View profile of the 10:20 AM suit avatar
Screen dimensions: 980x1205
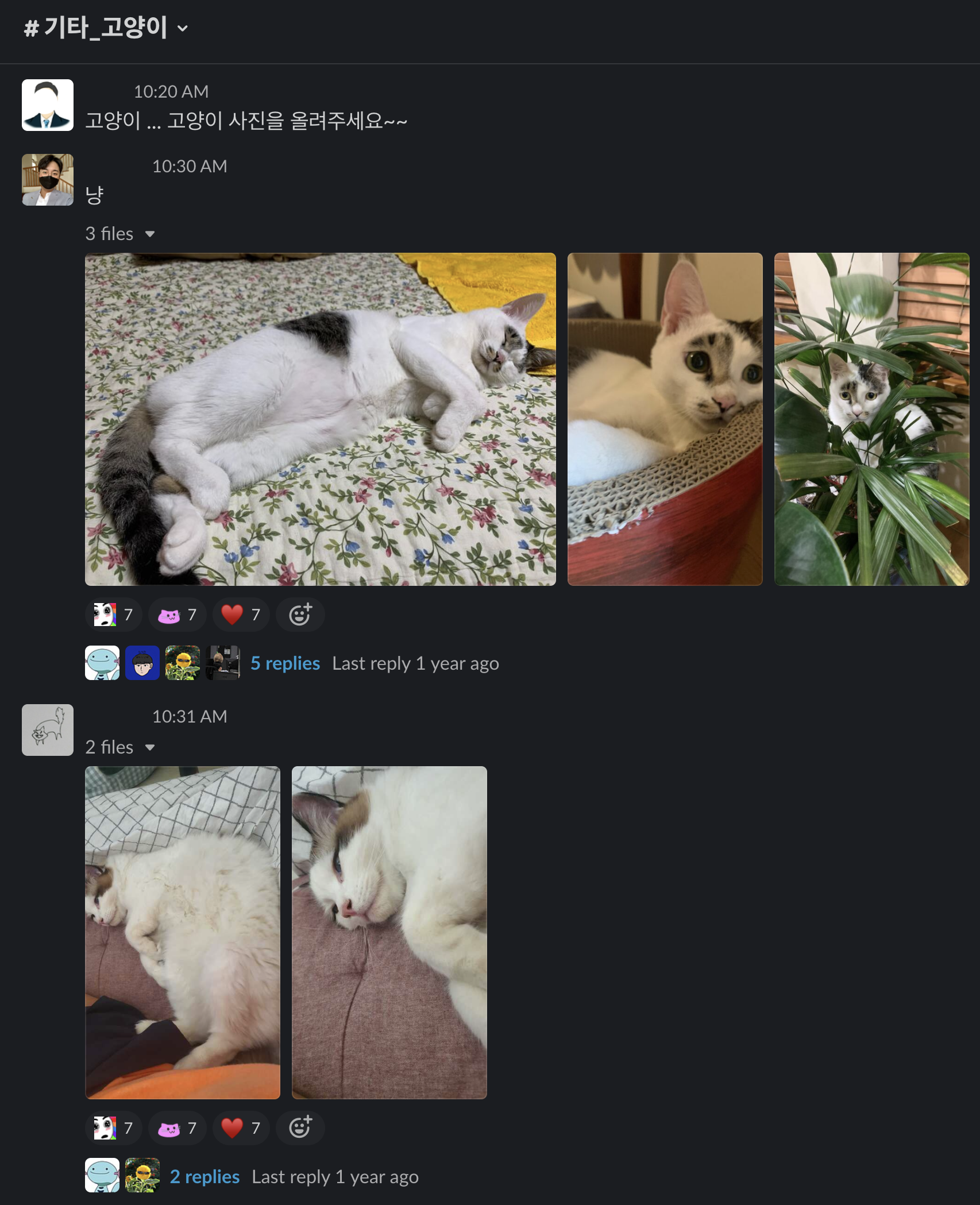tap(48, 105)
